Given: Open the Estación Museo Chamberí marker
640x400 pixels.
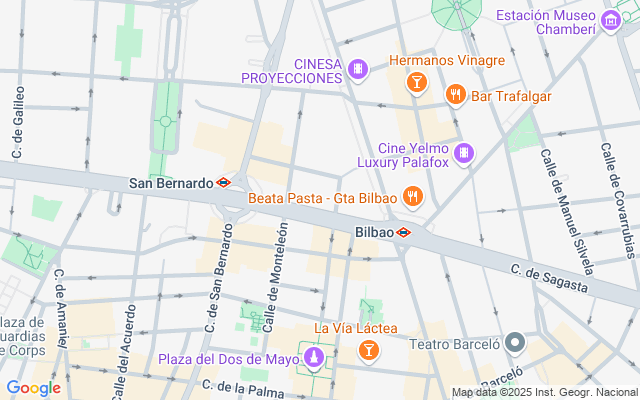Looking at the screenshot, I should 612,18.
